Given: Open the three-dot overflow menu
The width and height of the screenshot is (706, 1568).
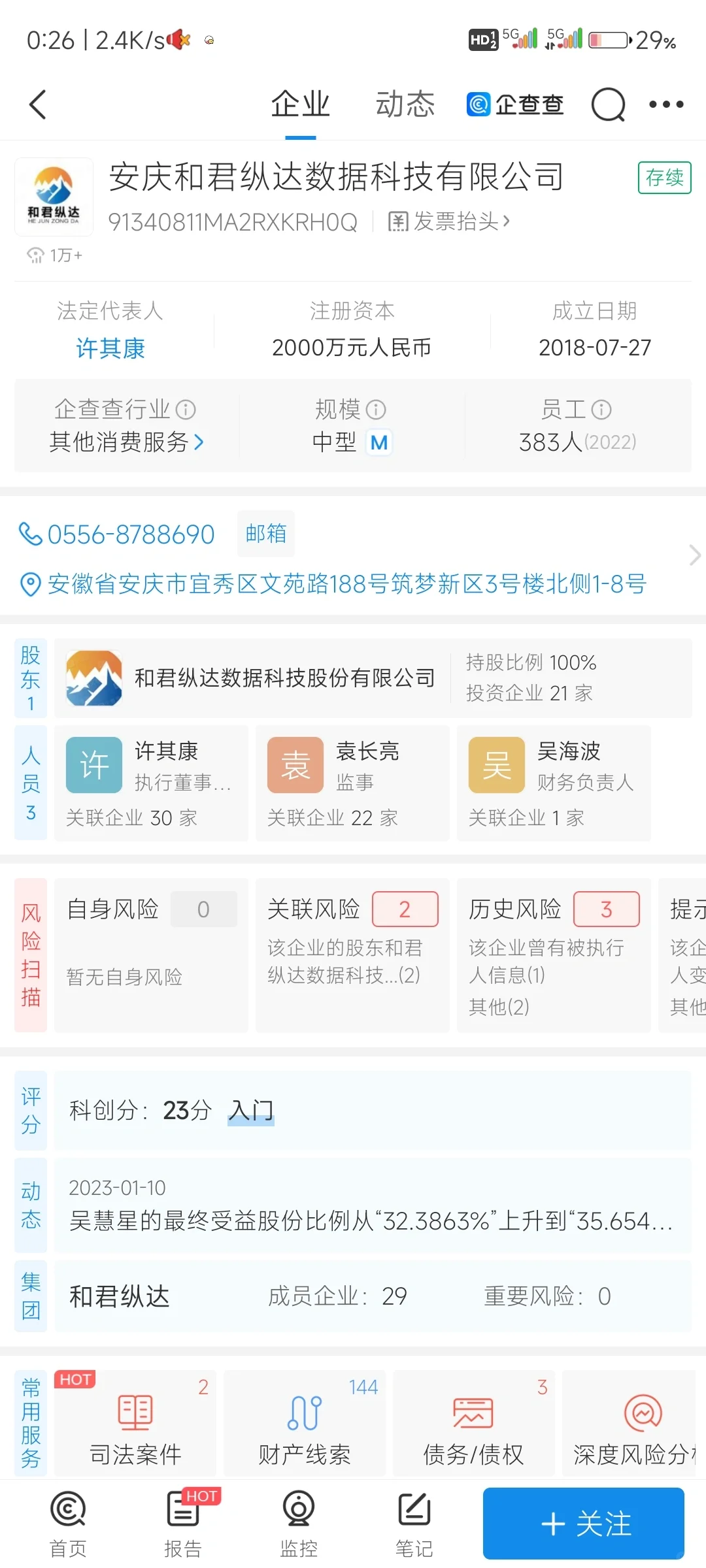Looking at the screenshot, I should point(666,105).
